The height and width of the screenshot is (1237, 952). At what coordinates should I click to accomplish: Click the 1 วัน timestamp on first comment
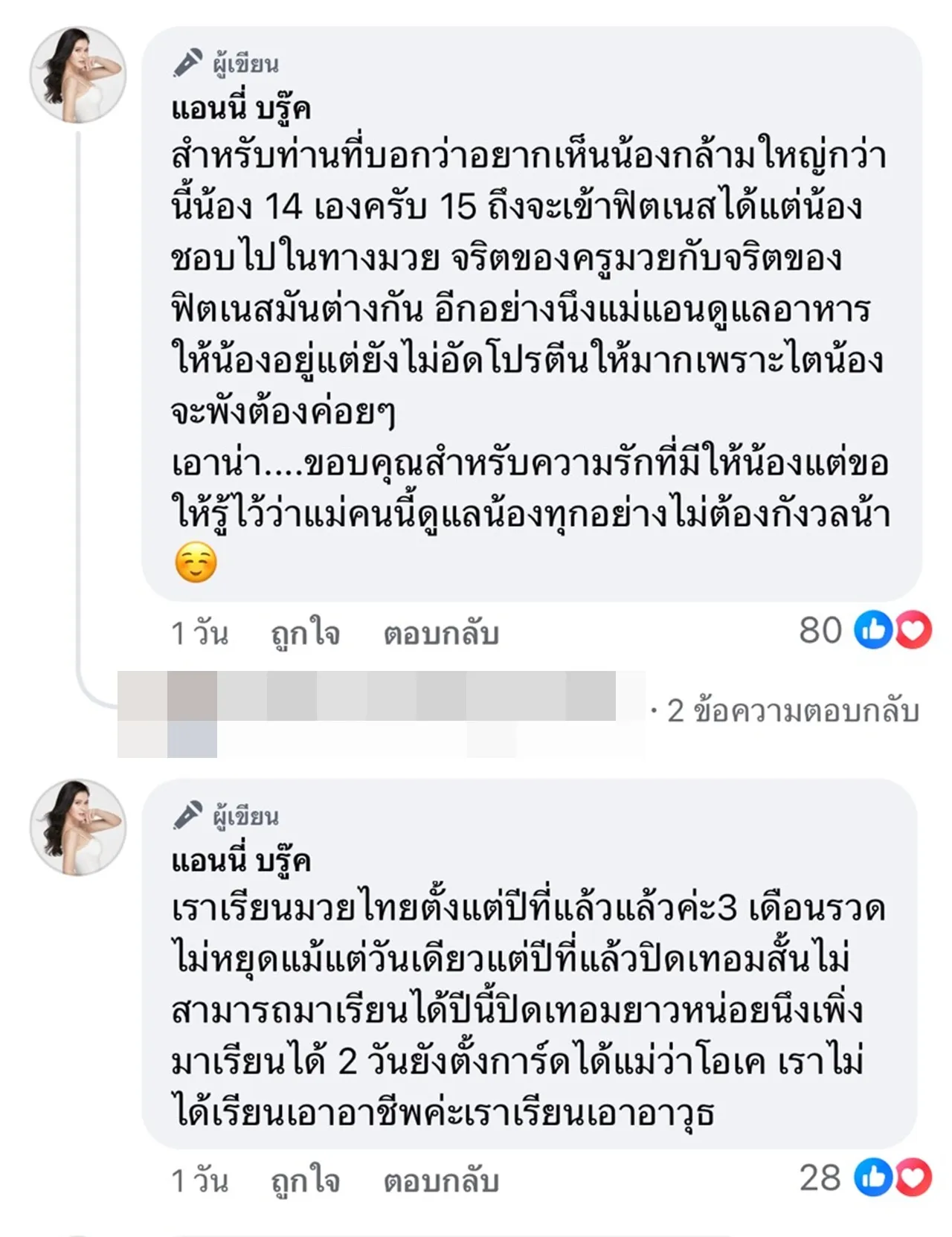(199, 634)
